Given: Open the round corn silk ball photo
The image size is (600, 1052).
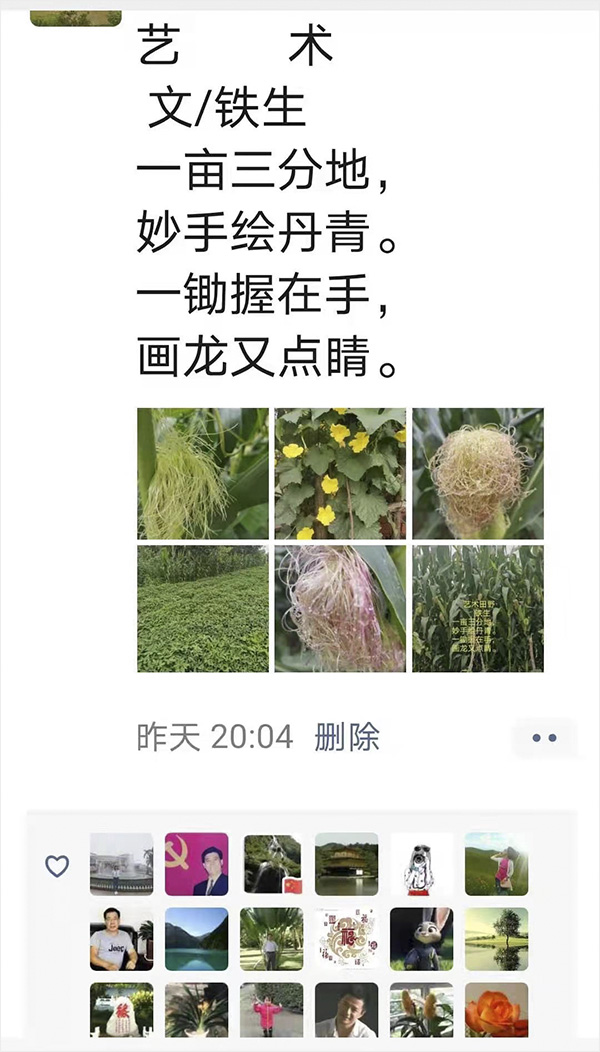Looking at the screenshot, I should (477, 473).
